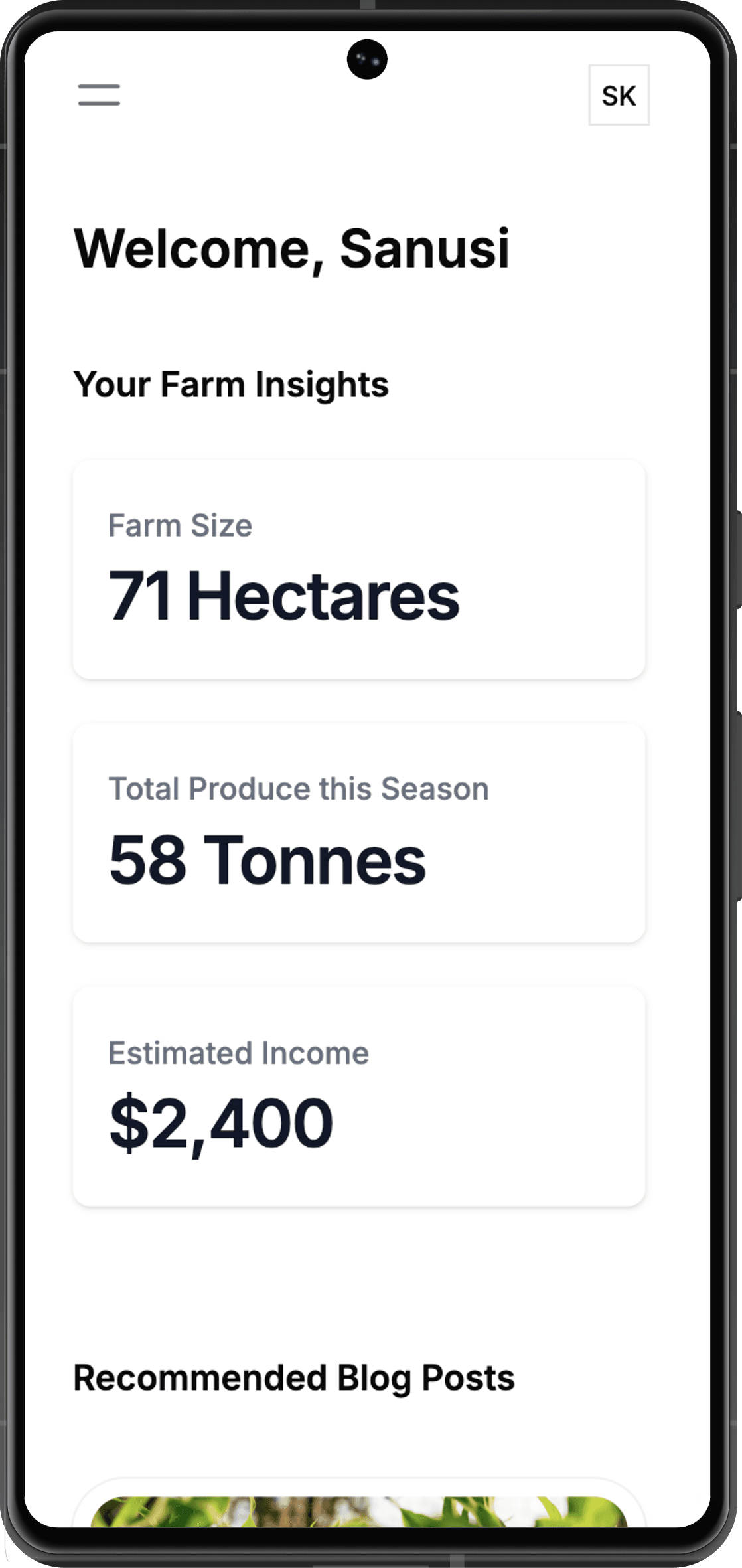Select the Estimated Income card
The width and height of the screenshot is (742, 1568).
(x=358, y=1096)
